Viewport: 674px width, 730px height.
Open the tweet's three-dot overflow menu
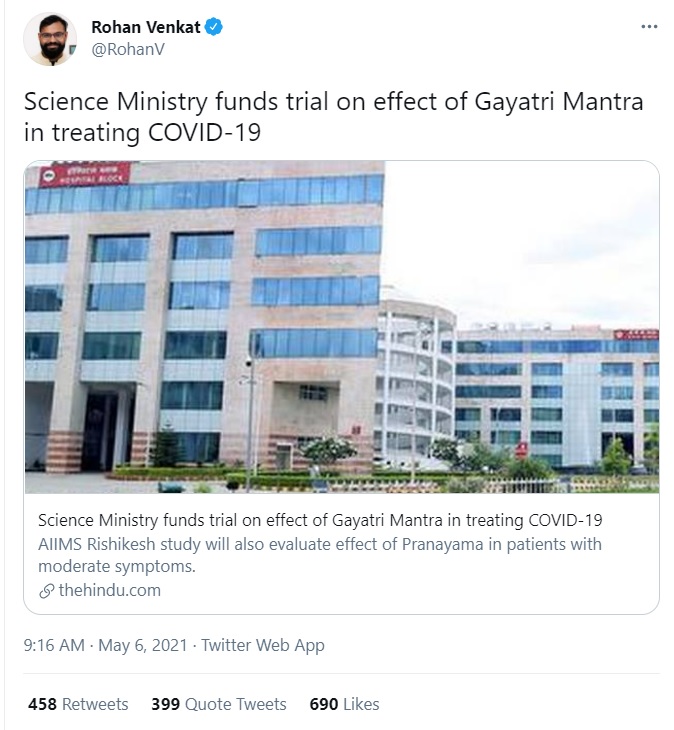pyautogui.click(x=649, y=27)
